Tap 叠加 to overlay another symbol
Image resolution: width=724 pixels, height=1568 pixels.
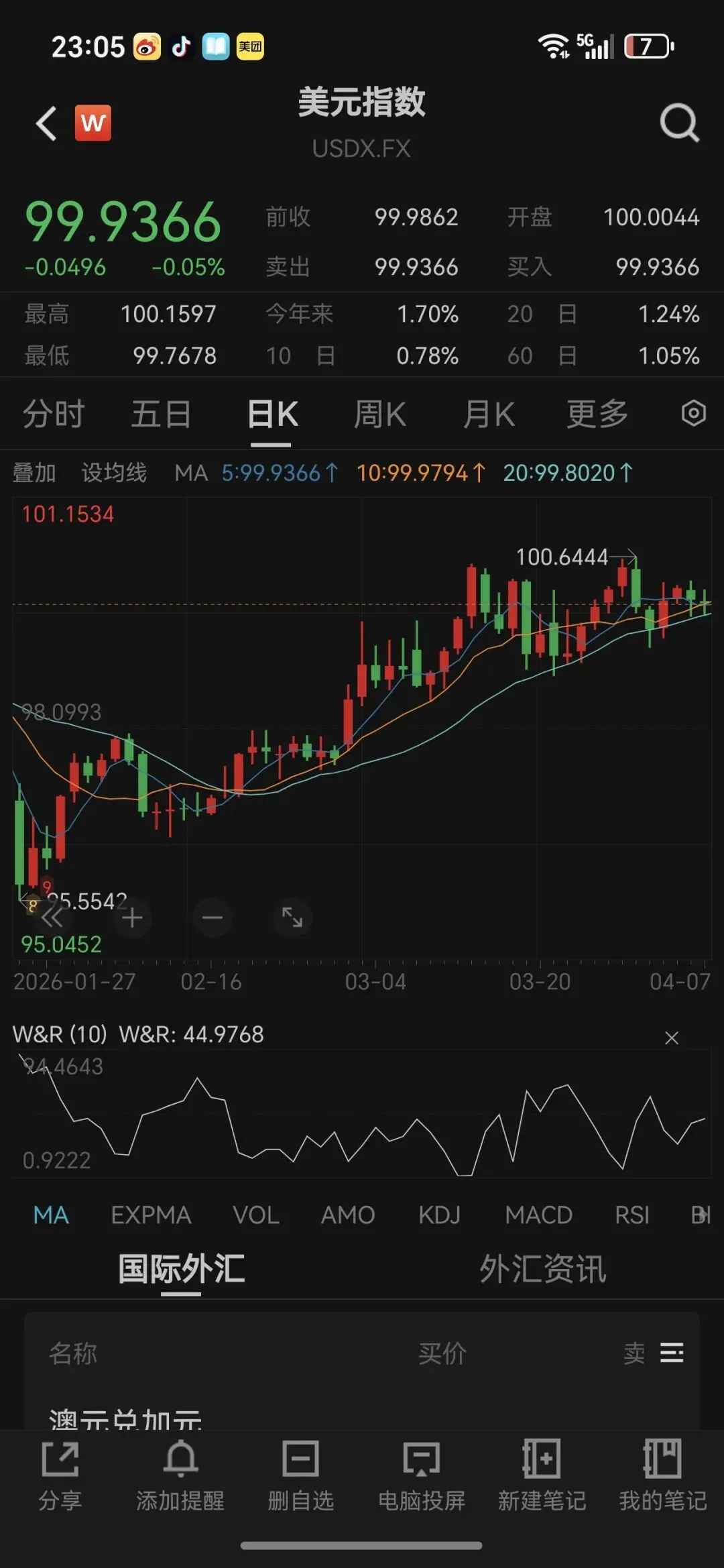[x=34, y=473]
